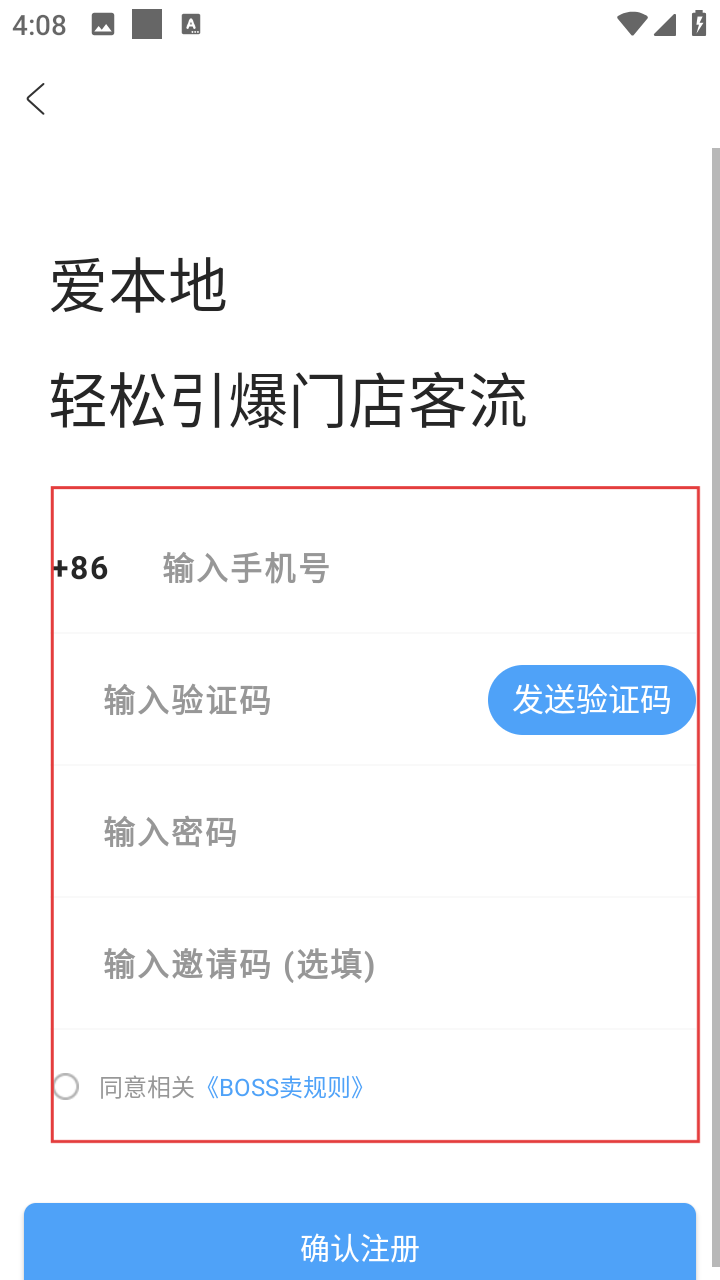
Task: Tap 确认注册 to confirm registration
Action: pos(360,1242)
